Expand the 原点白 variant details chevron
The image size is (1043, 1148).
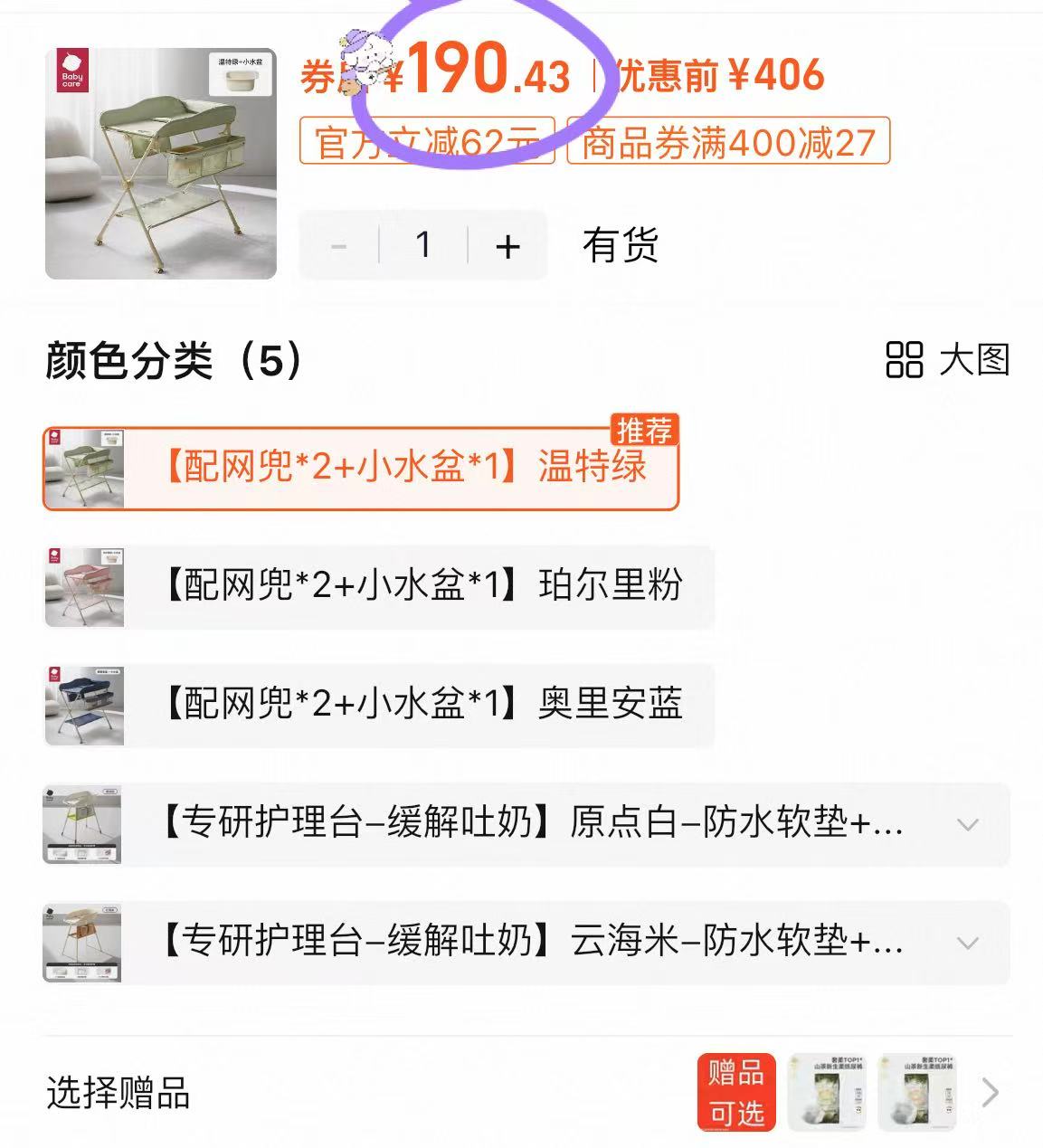coord(969,826)
